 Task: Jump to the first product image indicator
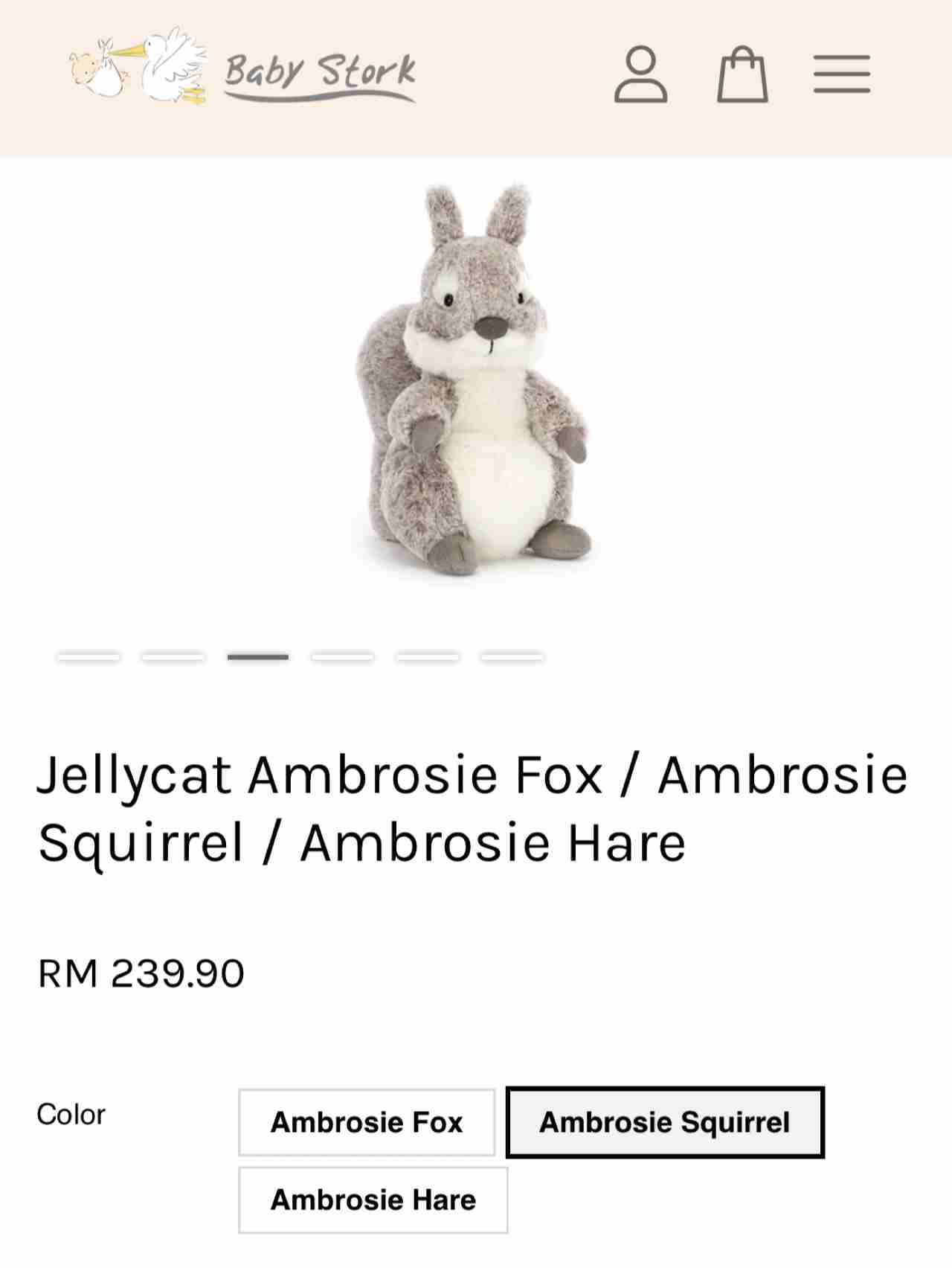tap(89, 656)
